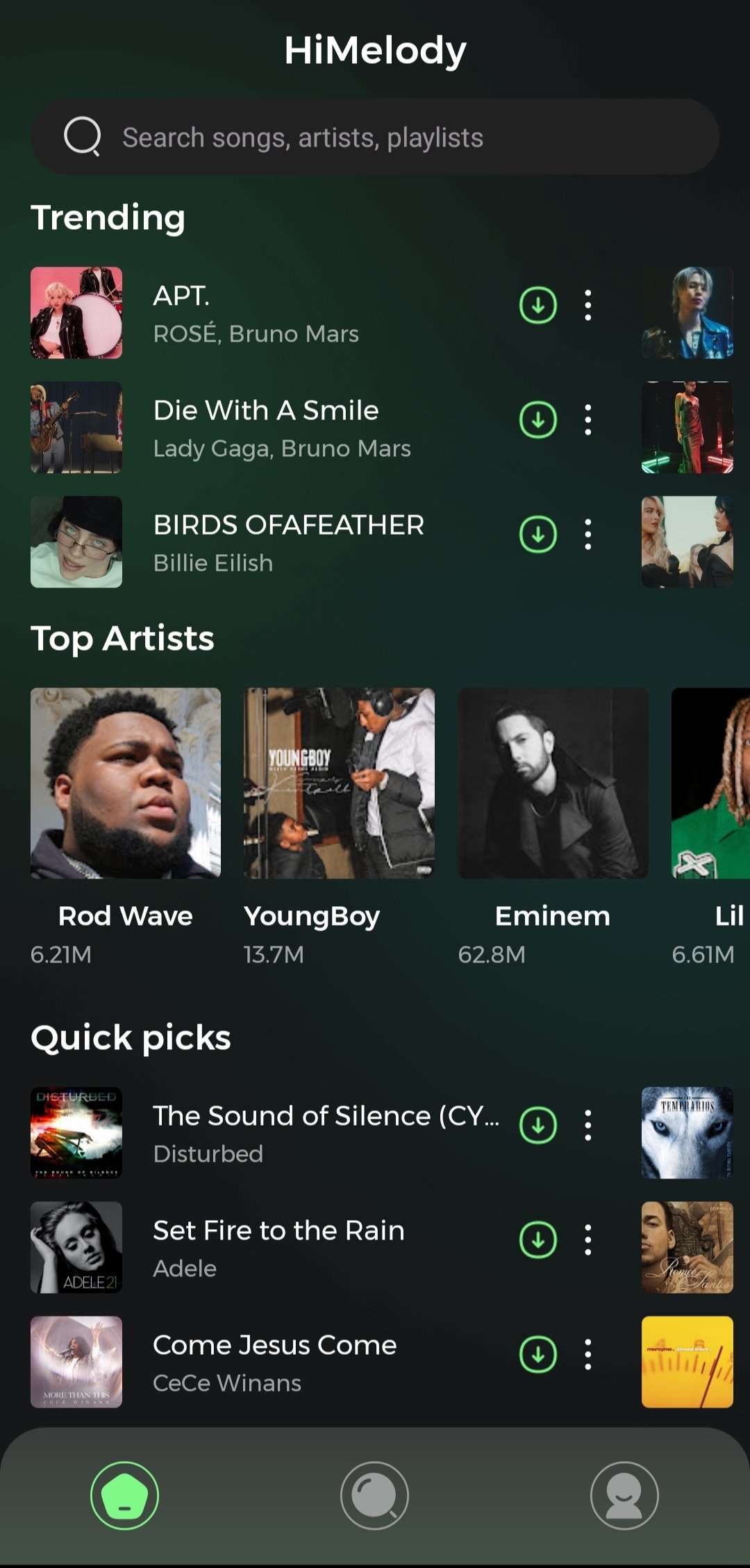
Task: Download The Sound of Silence by Disturbed
Action: point(538,1125)
